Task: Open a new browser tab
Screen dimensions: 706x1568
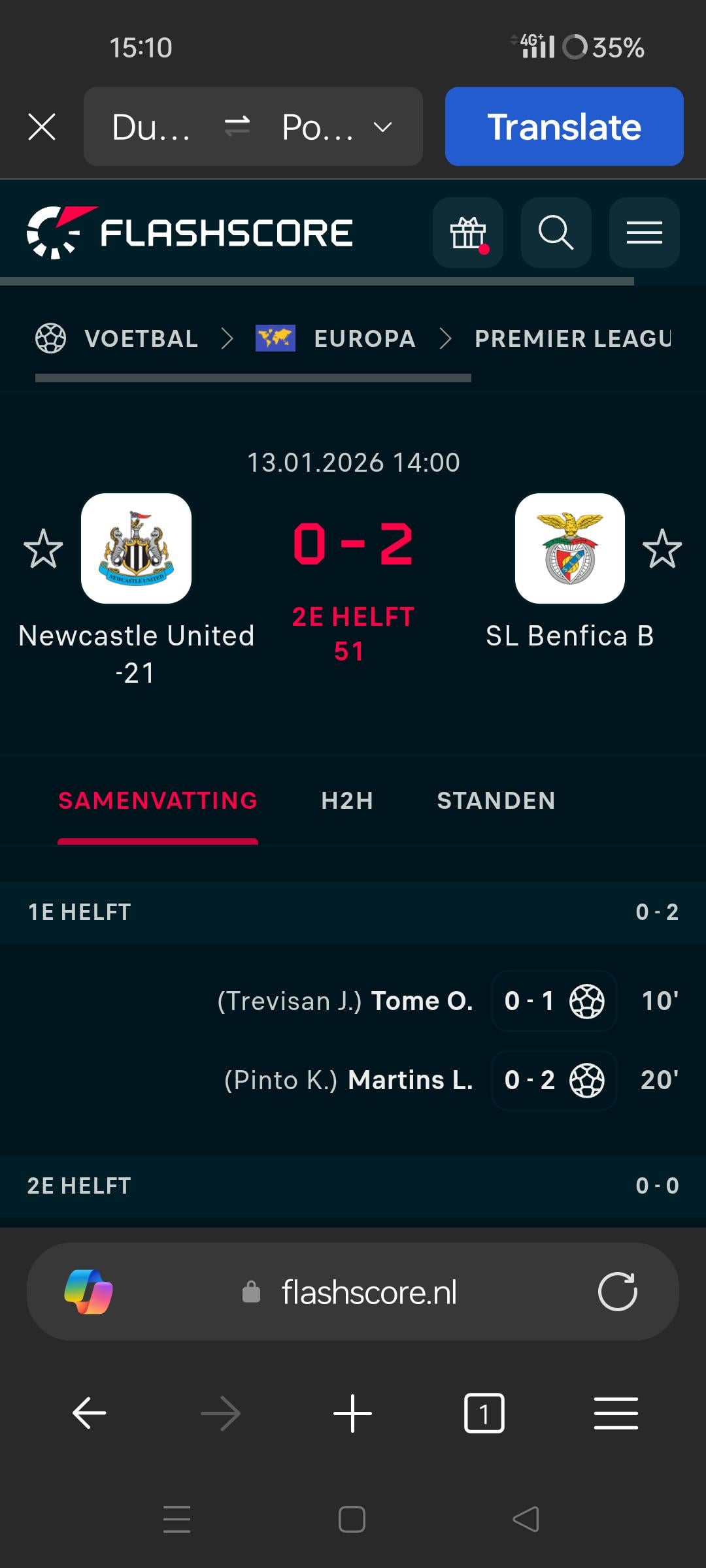Action: click(352, 1413)
